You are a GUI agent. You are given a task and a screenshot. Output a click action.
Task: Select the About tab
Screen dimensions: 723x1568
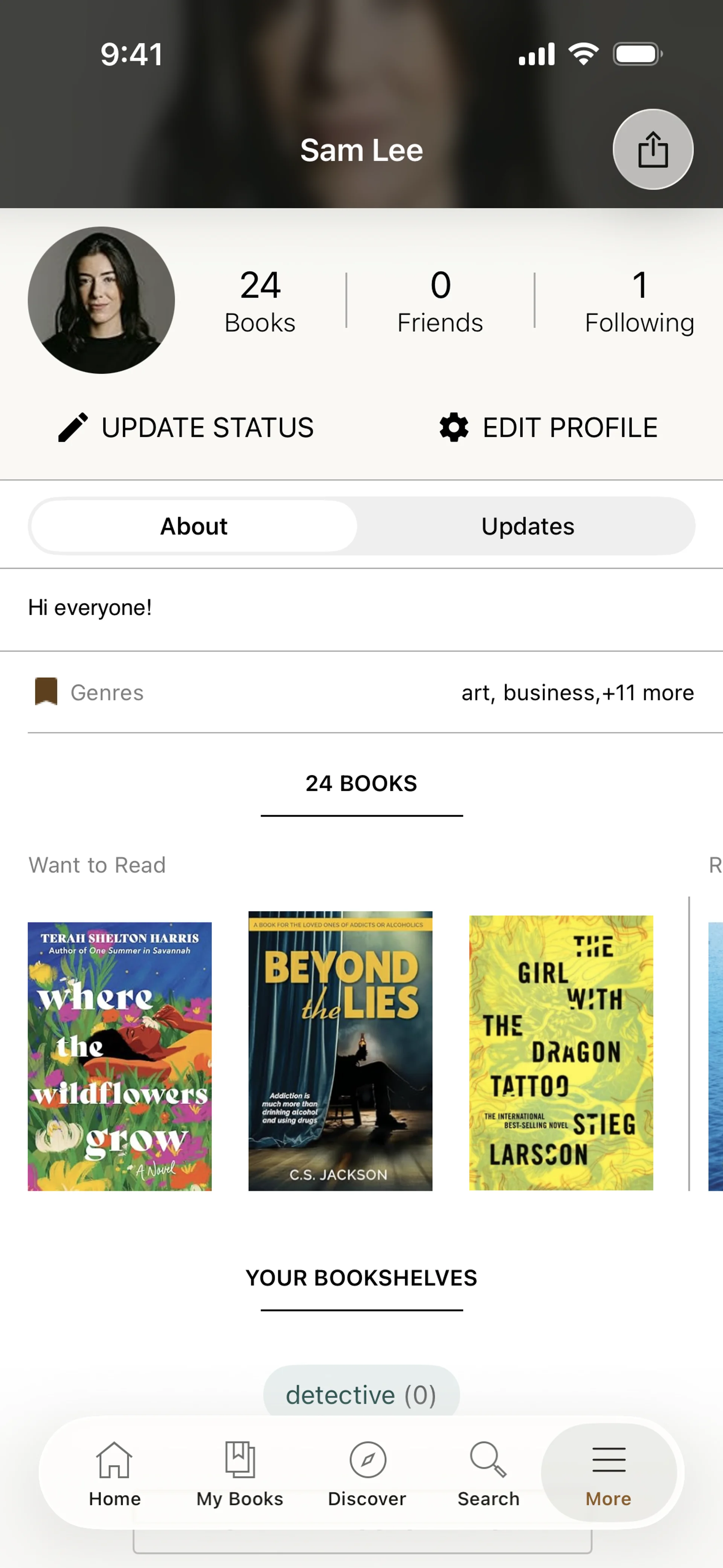(194, 526)
